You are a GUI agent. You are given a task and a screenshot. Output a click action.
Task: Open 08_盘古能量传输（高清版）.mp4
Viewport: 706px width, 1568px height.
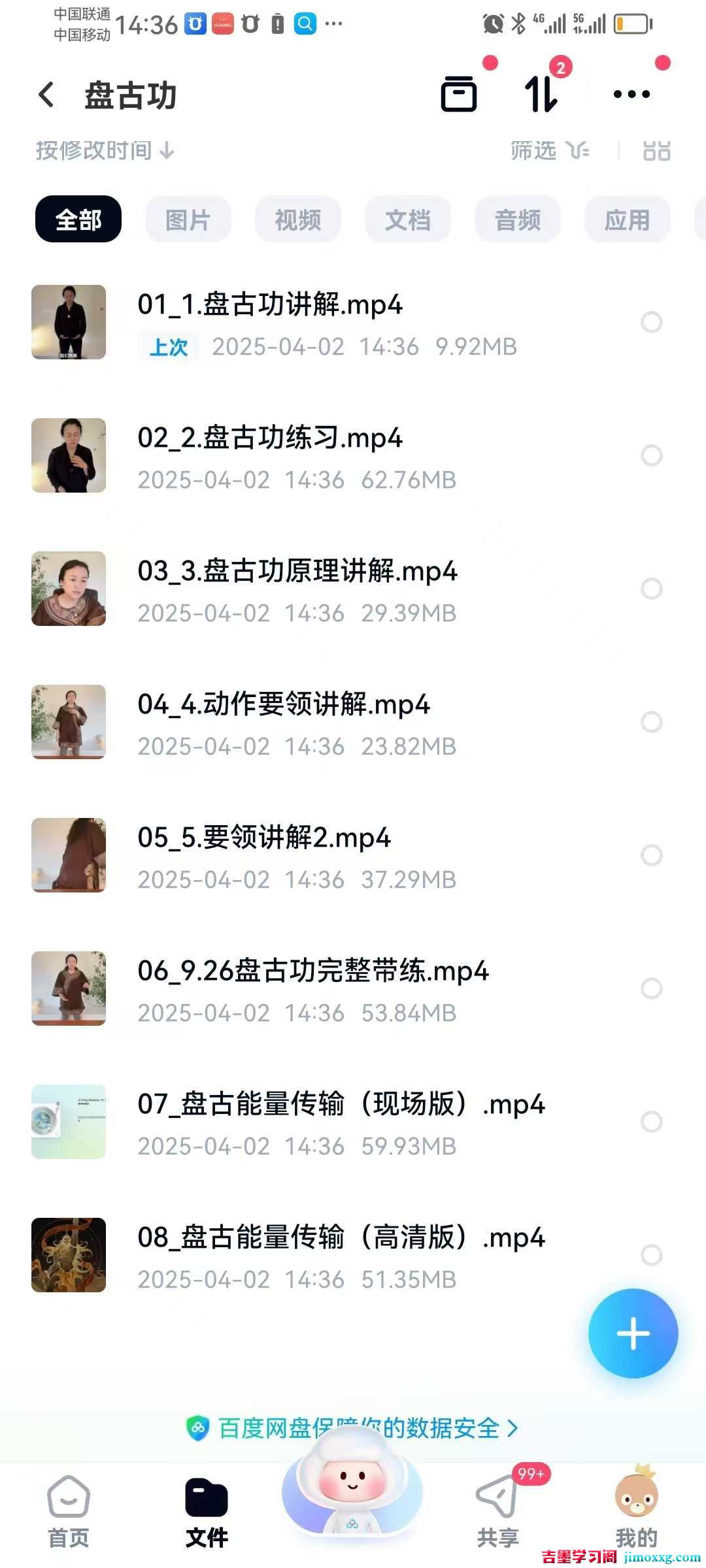point(341,1238)
